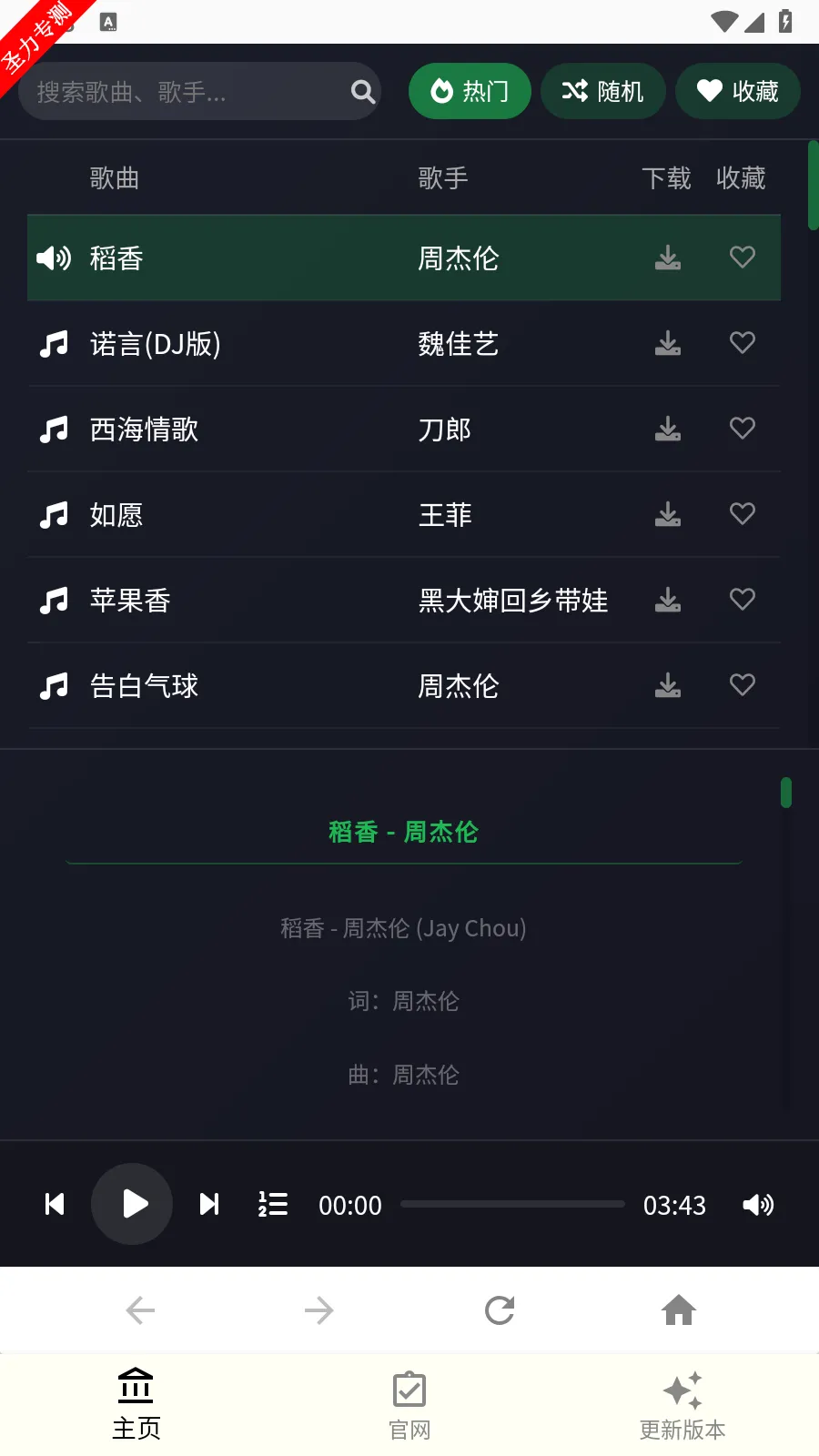Download 告白气球 by 周杰伦
Image resolution: width=819 pixels, height=1456 pixels.
(668, 685)
